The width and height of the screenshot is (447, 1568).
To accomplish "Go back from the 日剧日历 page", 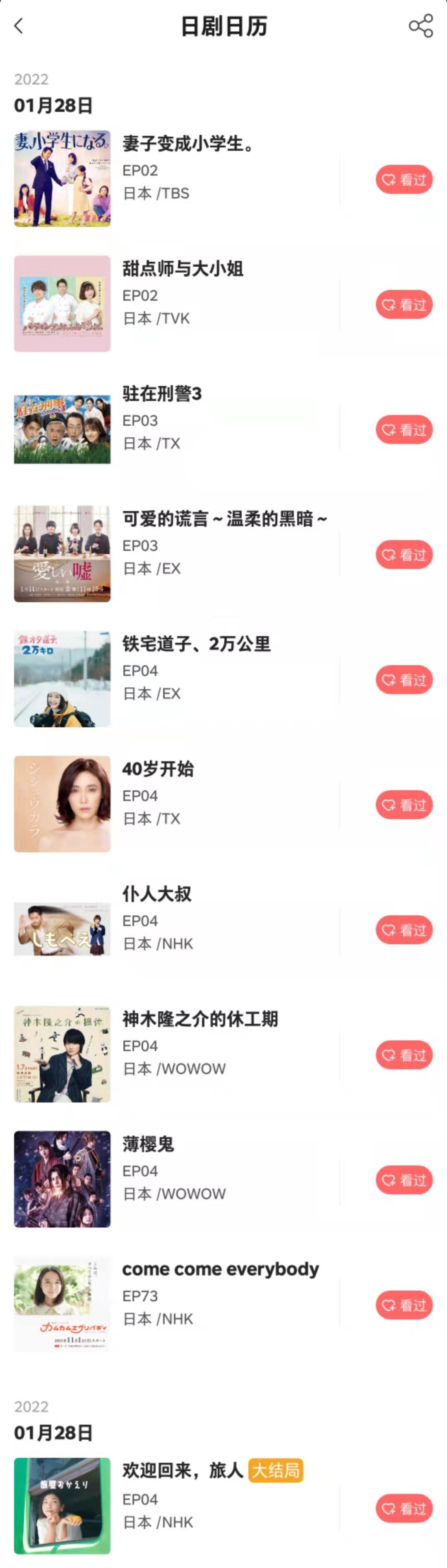I will (x=19, y=26).
